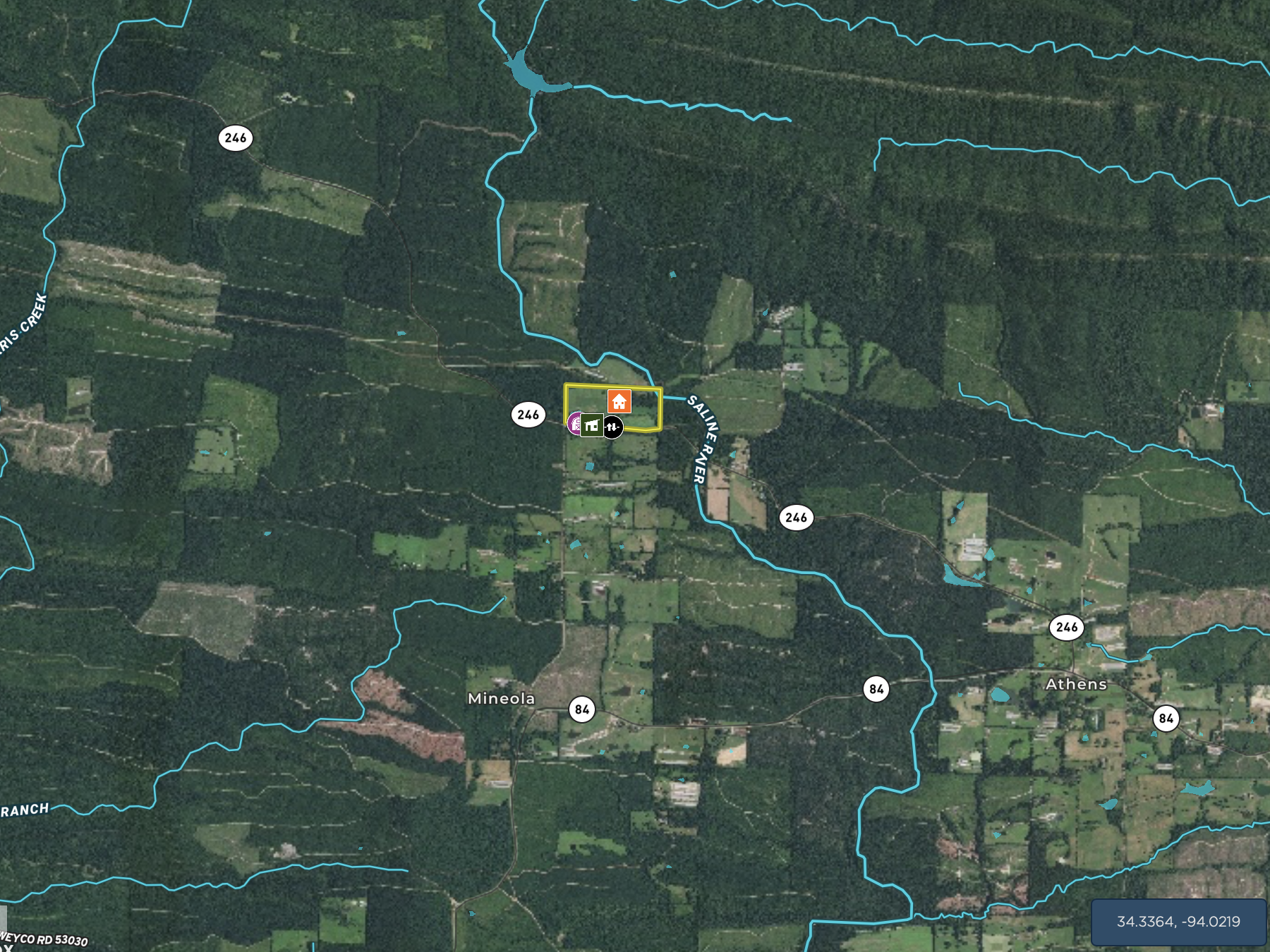Select the green shed marker
This screenshot has width=1270, height=952.
[592, 425]
